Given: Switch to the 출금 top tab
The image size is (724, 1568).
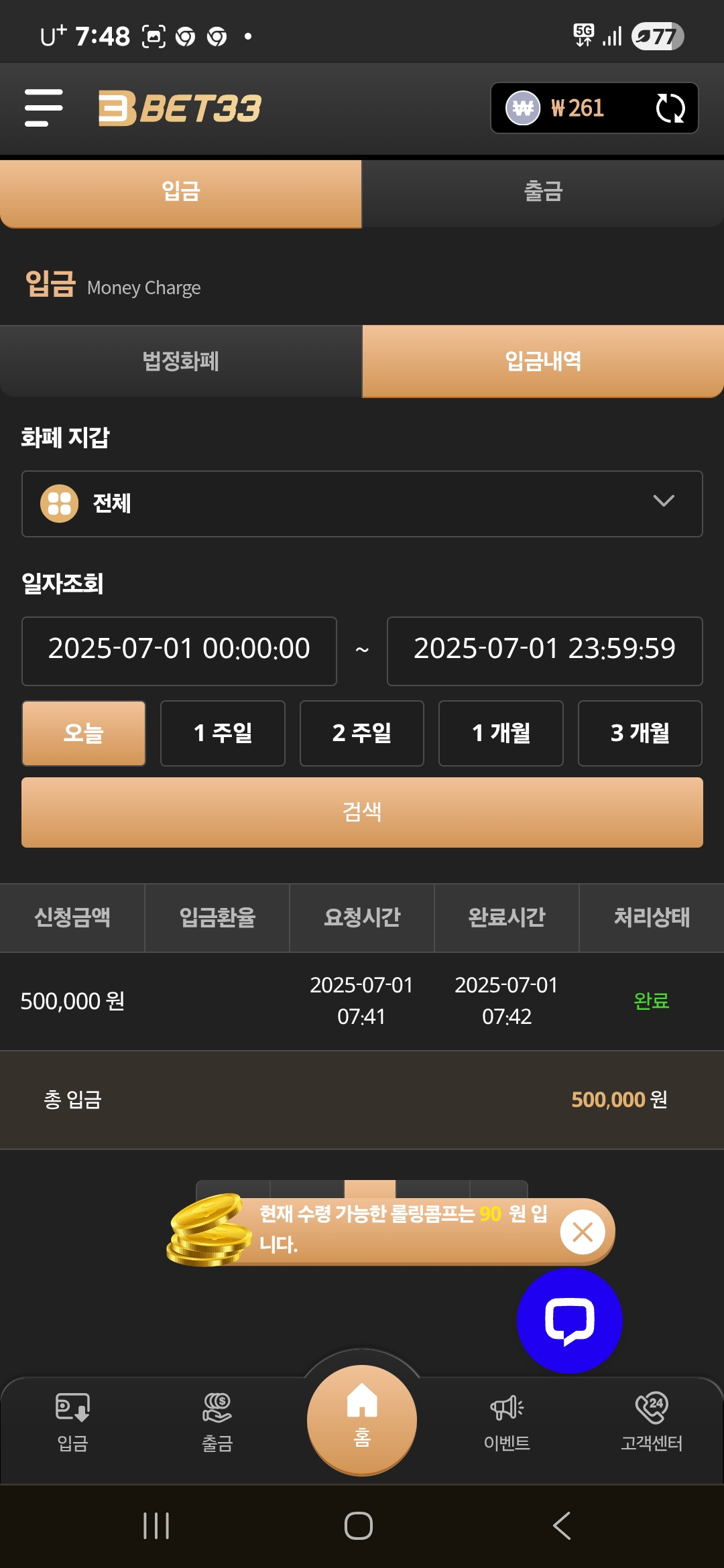Looking at the screenshot, I should click(x=543, y=192).
